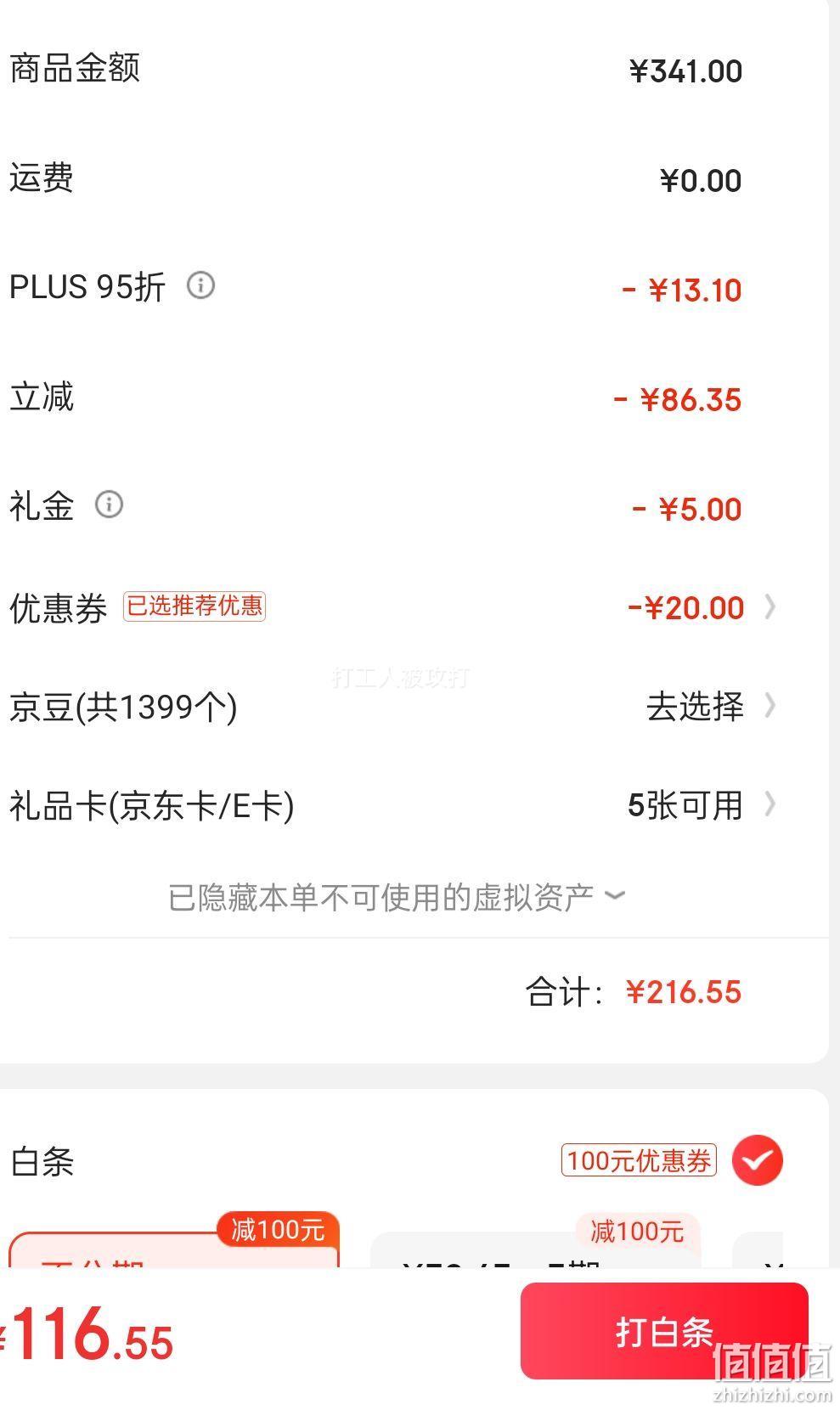Tap the info icon beside 礼金
The width and height of the screenshot is (840, 1410).
pos(109,504)
